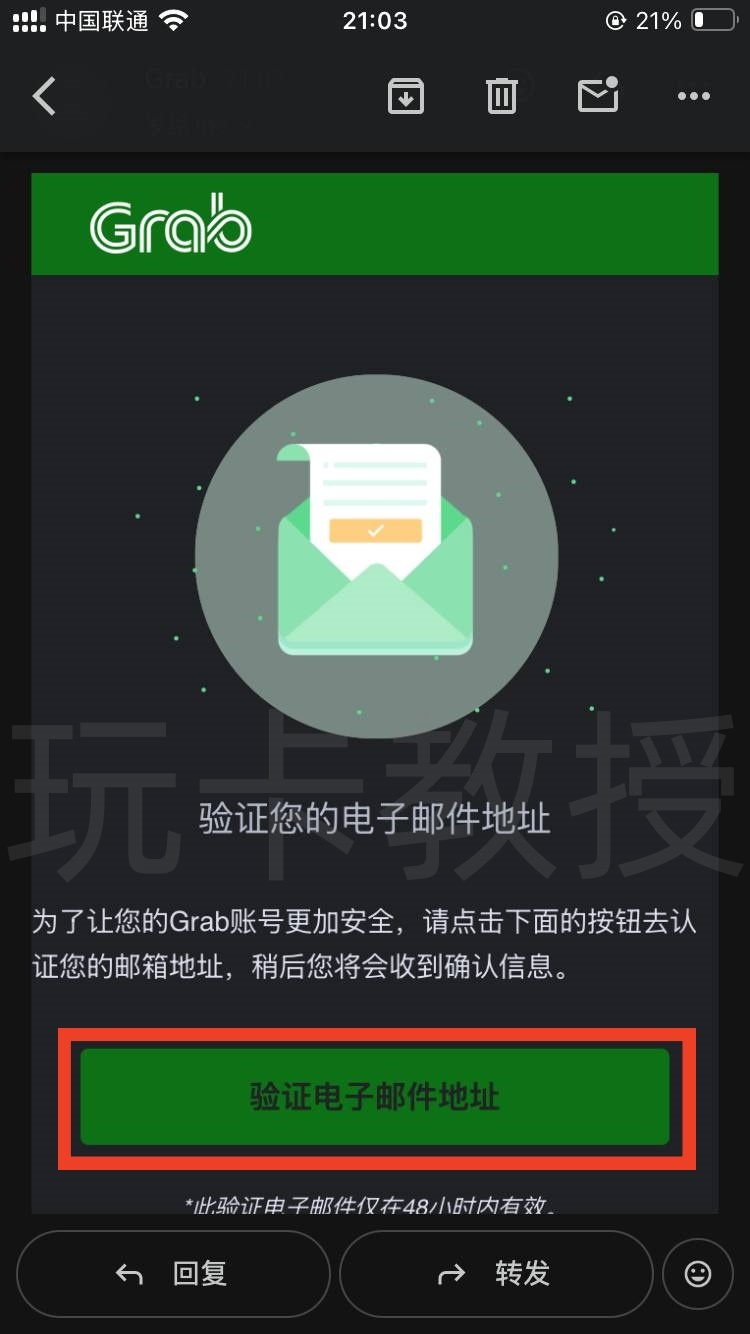
Task: Mark email as unread with the envelope icon
Action: pyautogui.click(x=598, y=96)
